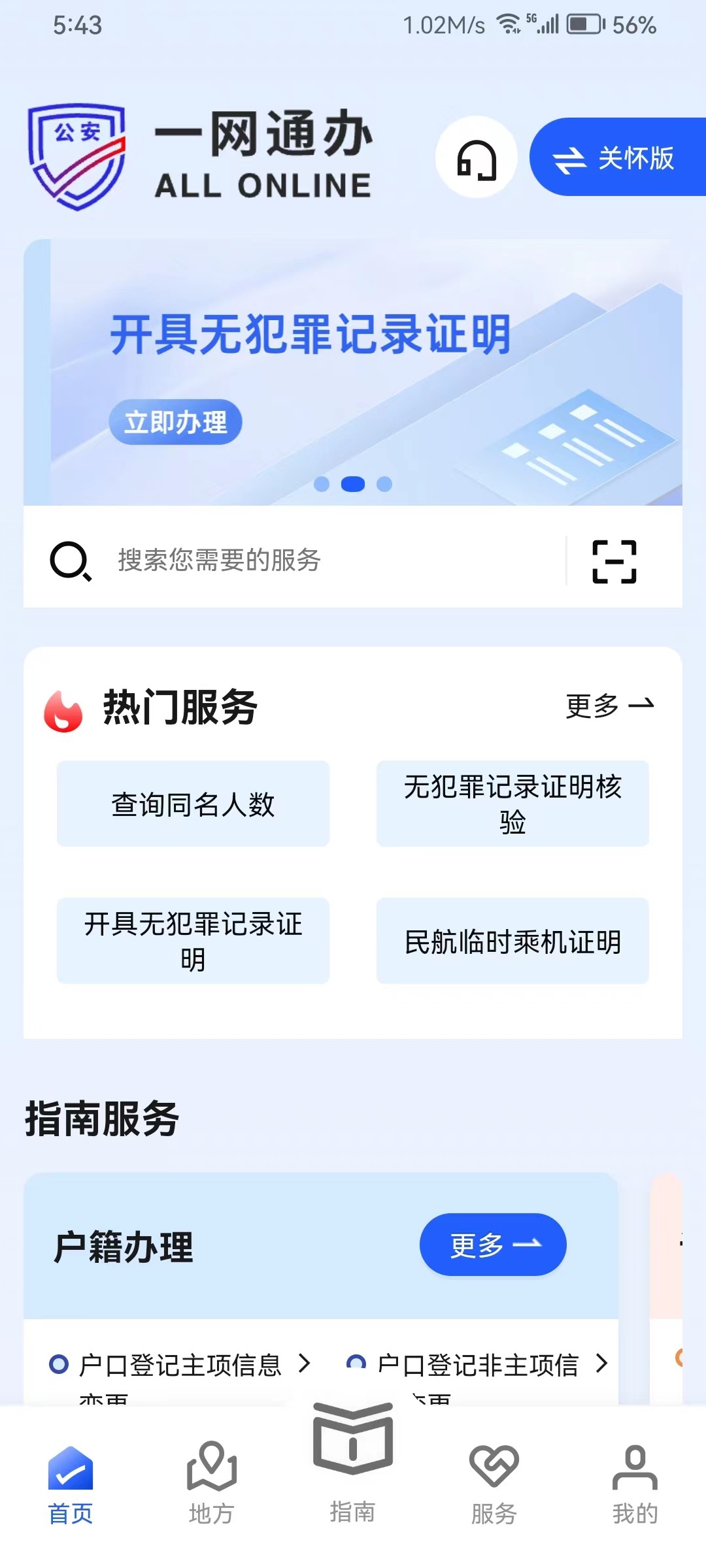Go to the 首页 tab
Viewport: 706px width, 1568px height.
click(x=71, y=1484)
